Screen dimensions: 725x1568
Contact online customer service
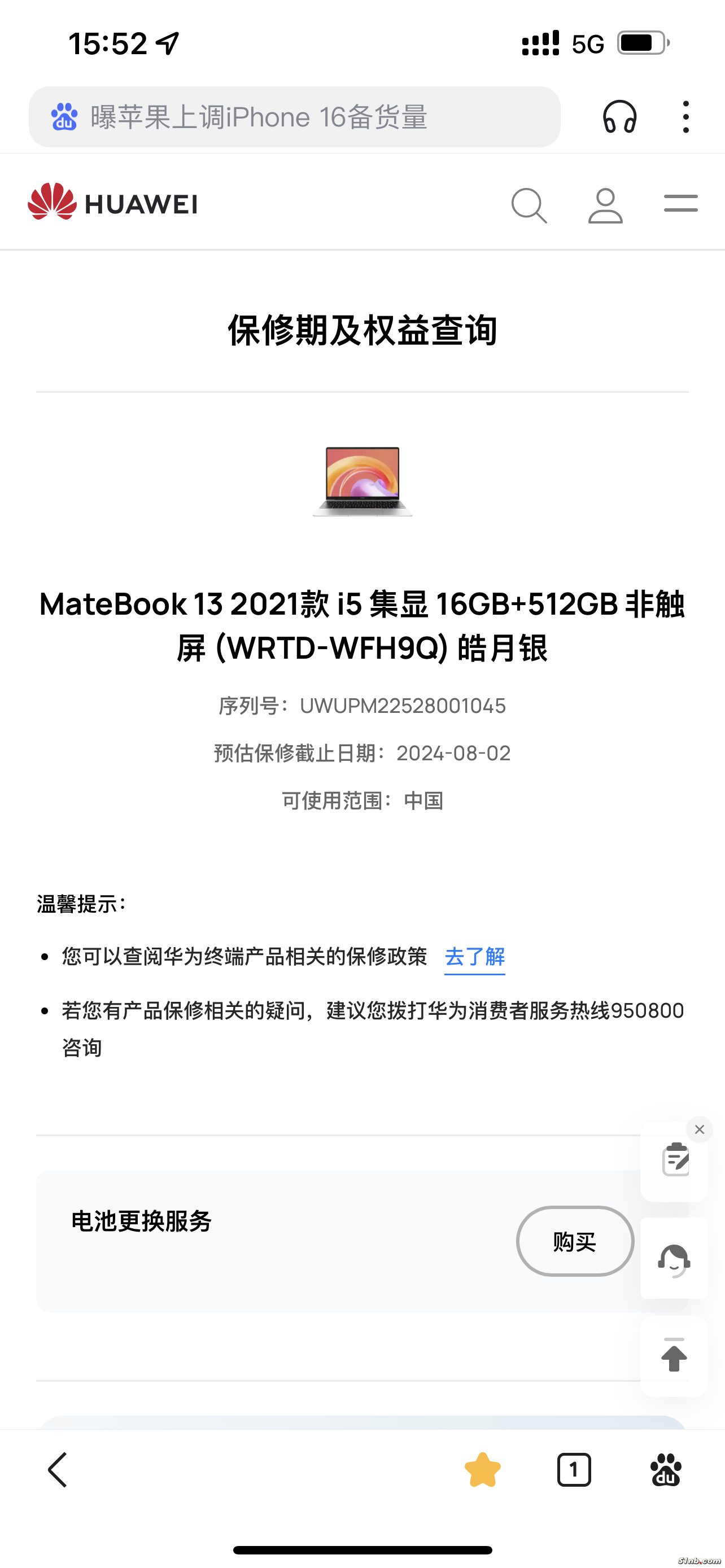pyautogui.click(x=674, y=1259)
